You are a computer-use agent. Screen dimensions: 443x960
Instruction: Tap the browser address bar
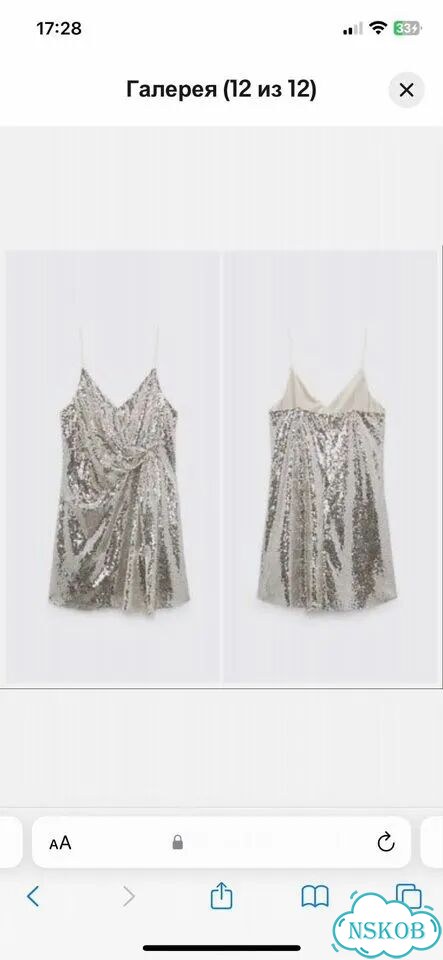222,842
